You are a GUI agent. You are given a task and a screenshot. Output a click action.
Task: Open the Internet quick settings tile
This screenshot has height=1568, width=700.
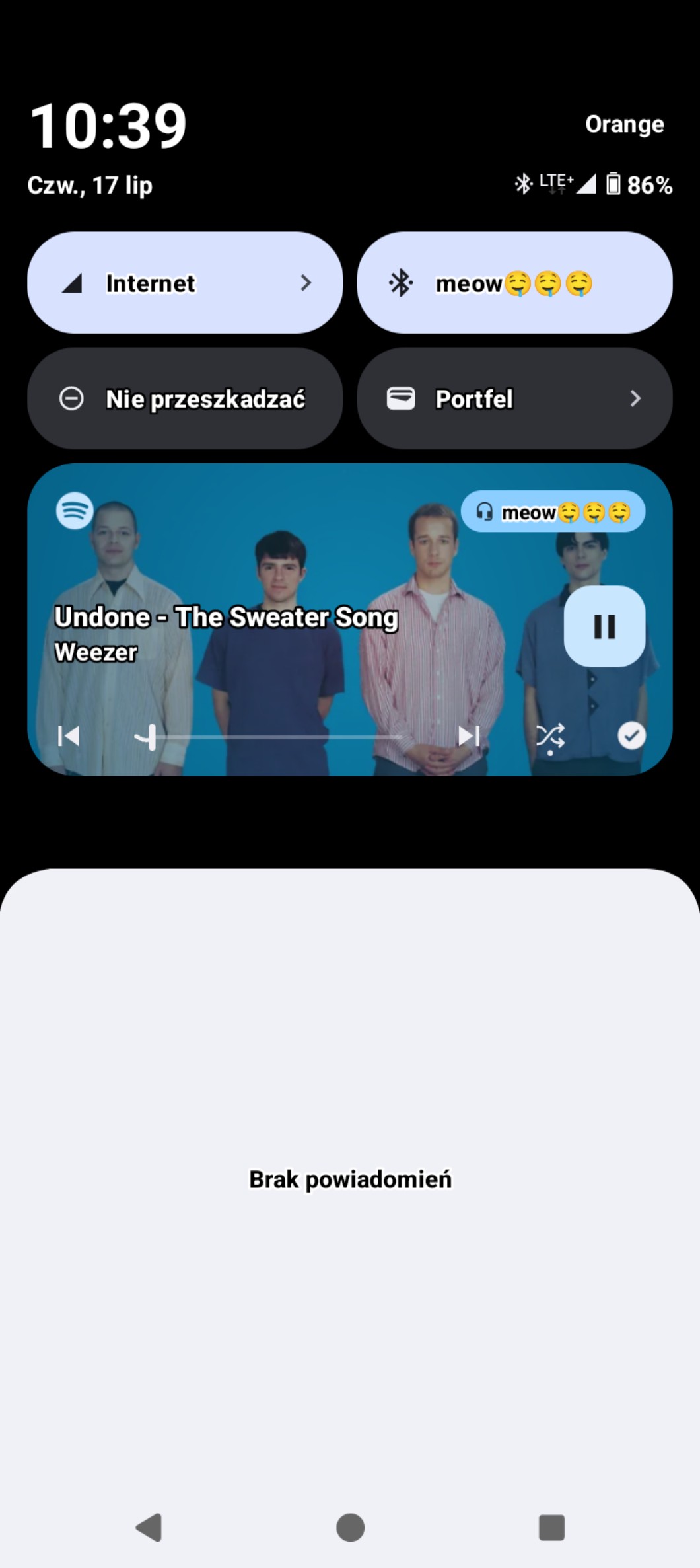click(x=185, y=283)
